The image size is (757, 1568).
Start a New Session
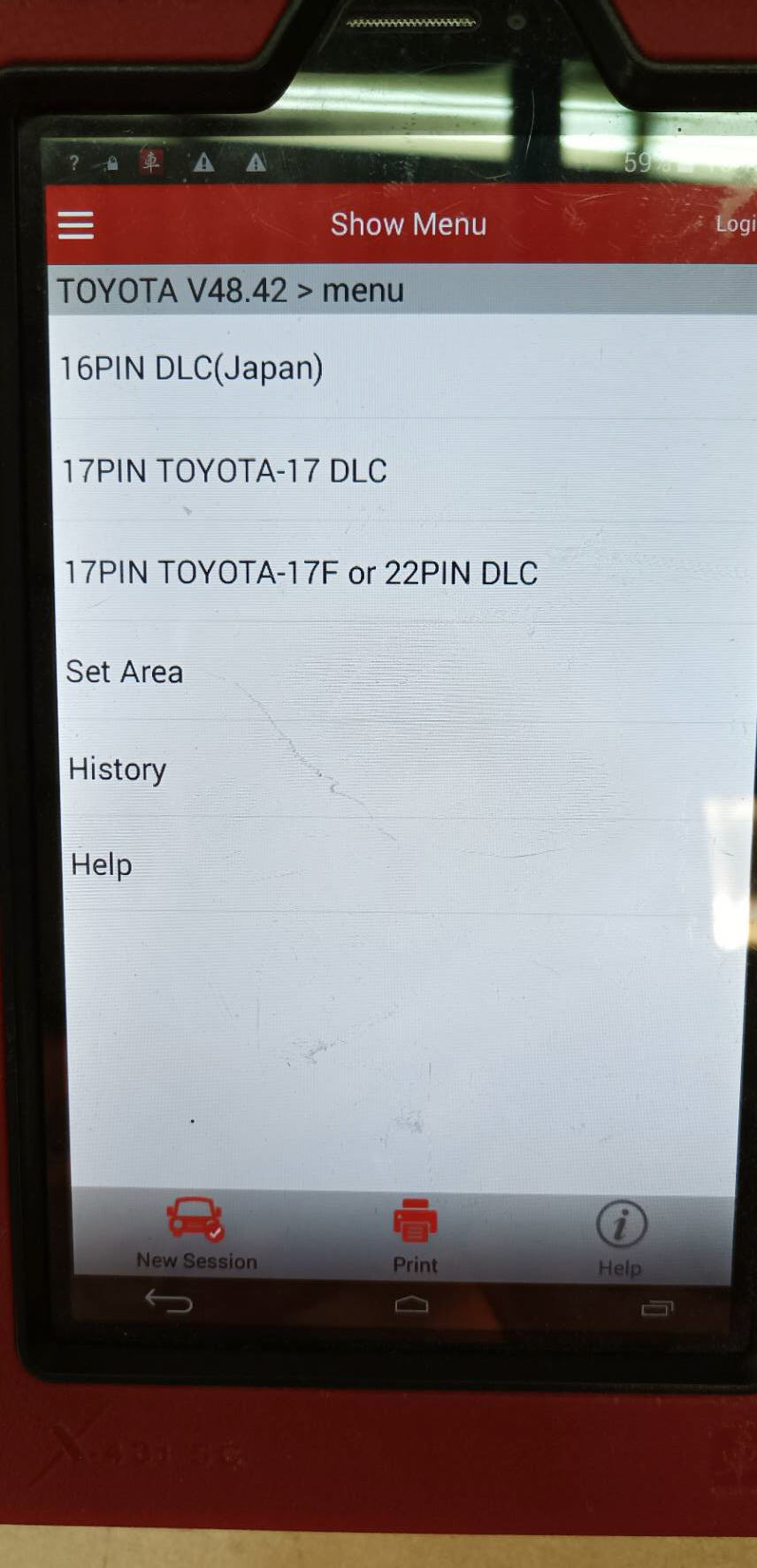196,1235
